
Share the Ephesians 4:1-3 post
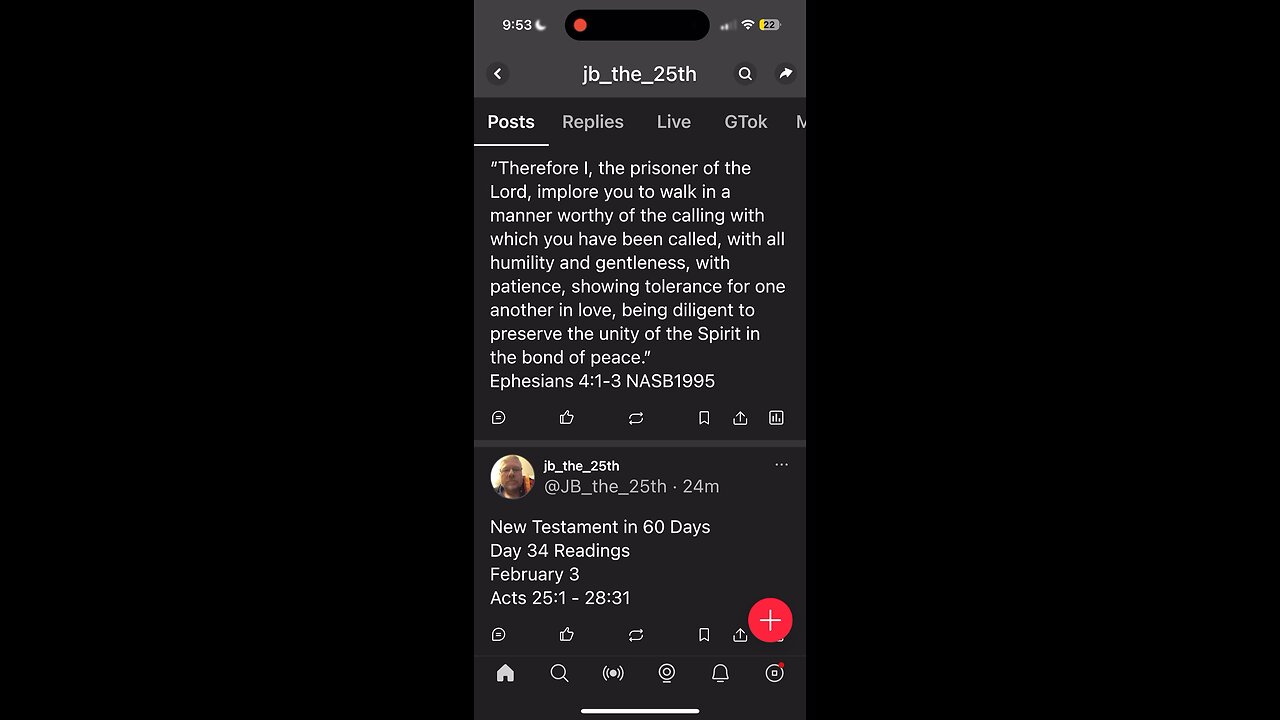click(740, 418)
